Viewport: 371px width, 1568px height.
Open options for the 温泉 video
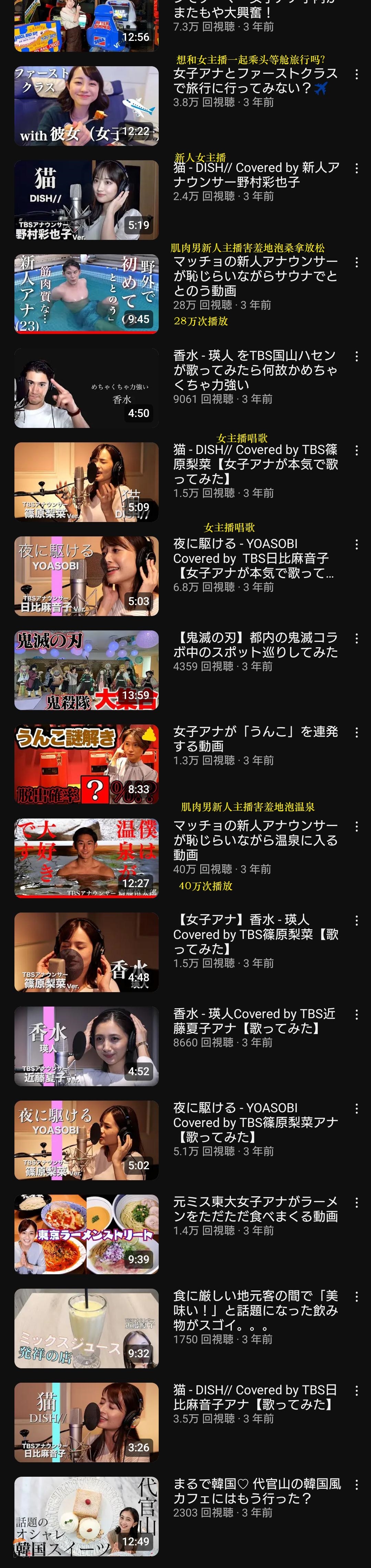coord(356,827)
